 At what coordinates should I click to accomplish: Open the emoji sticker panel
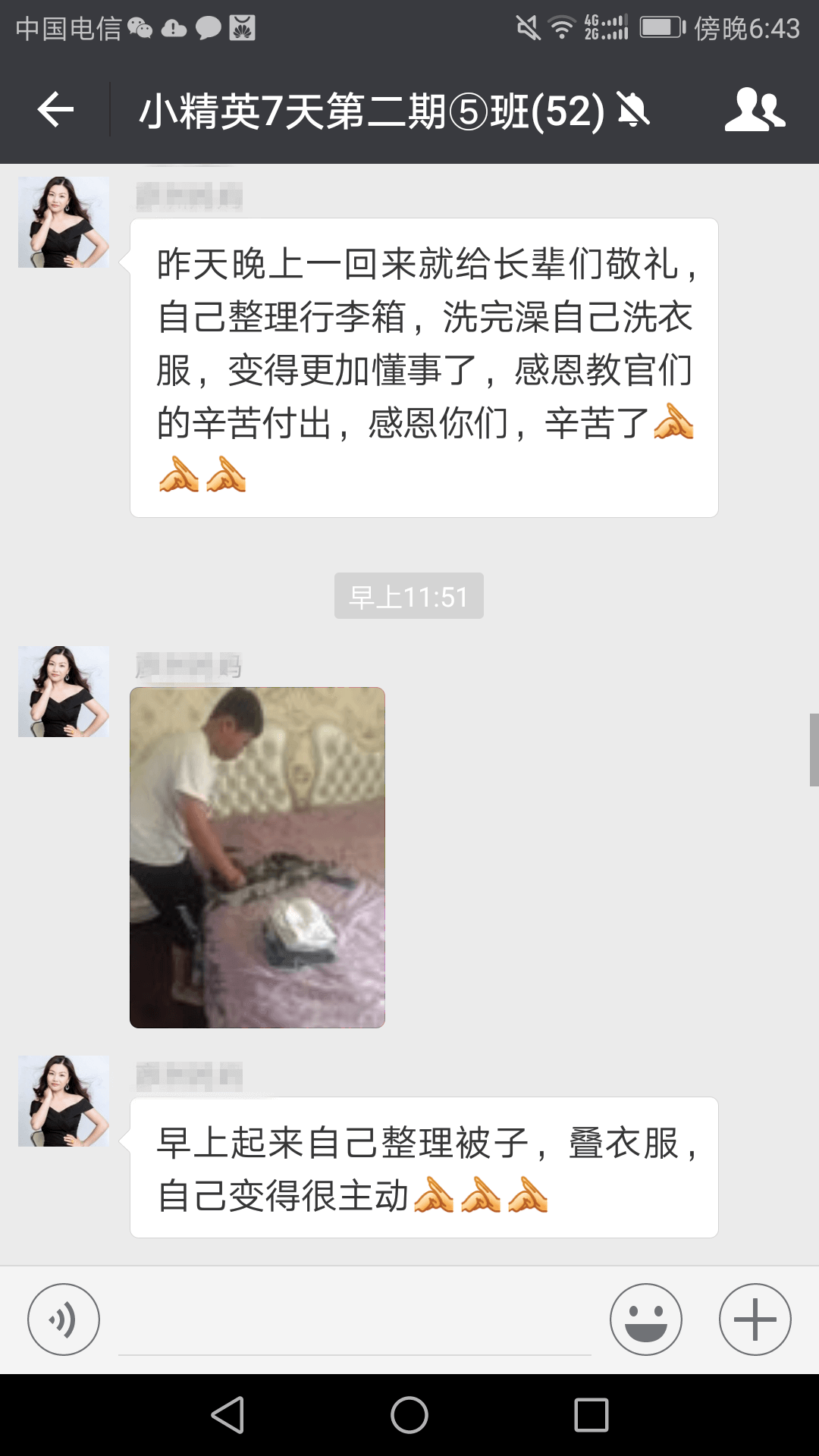click(x=646, y=1319)
